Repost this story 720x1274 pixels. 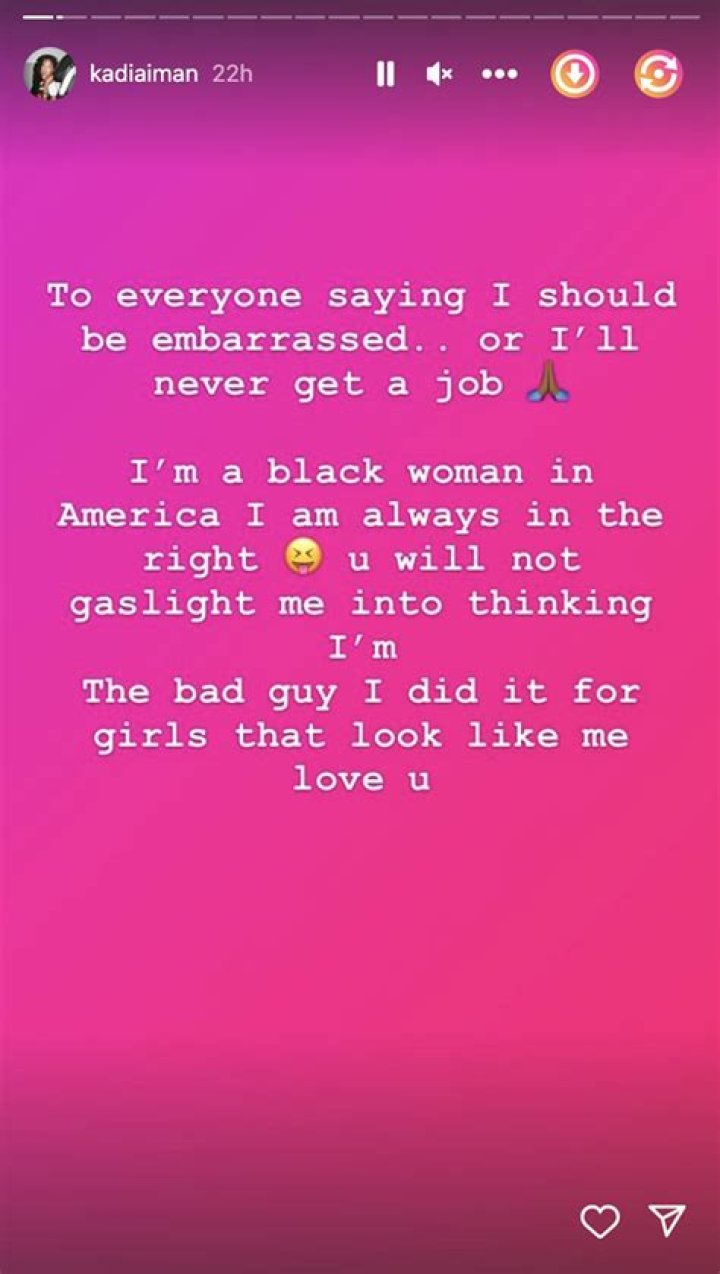click(x=659, y=74)
